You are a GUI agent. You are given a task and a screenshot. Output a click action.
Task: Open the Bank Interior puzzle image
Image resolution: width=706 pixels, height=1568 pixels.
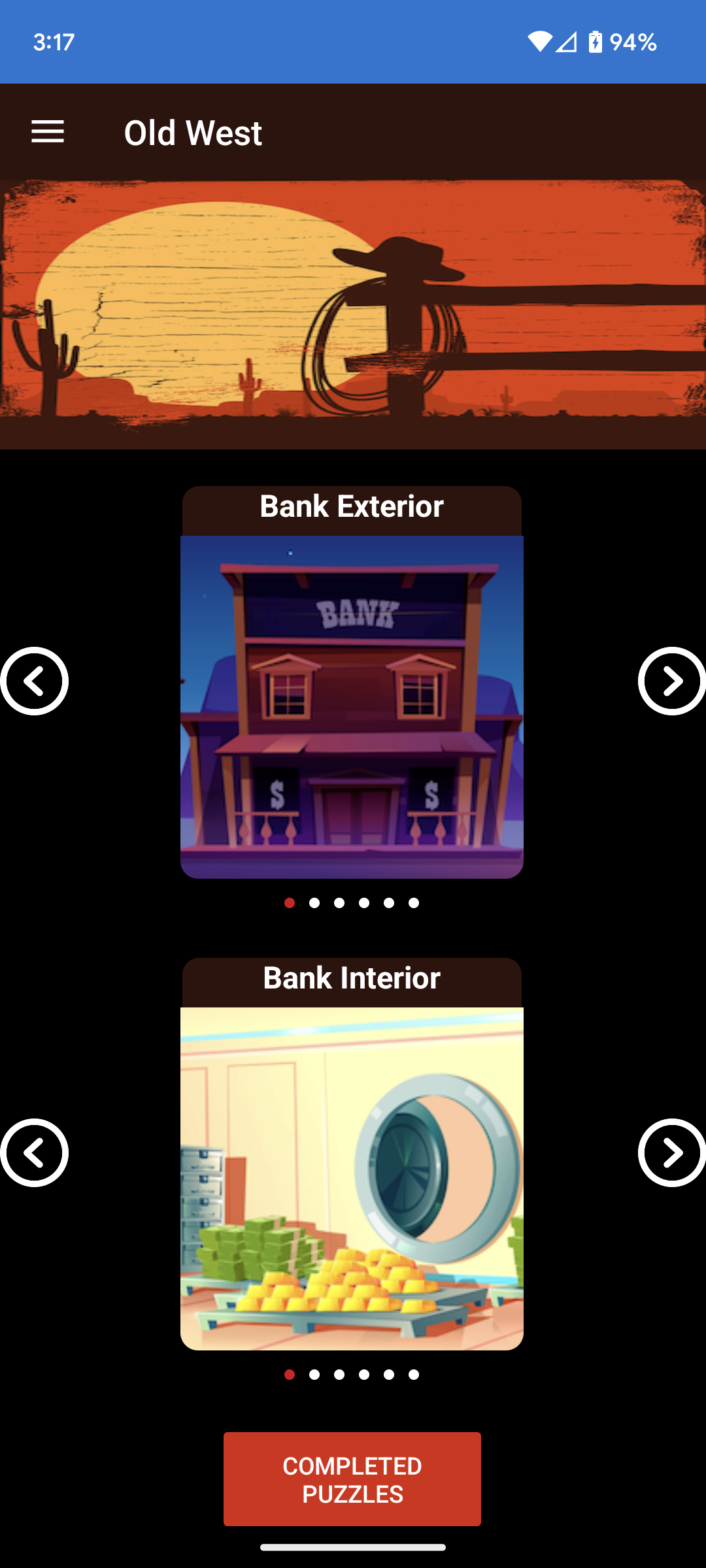click(x=352, y=1179)
